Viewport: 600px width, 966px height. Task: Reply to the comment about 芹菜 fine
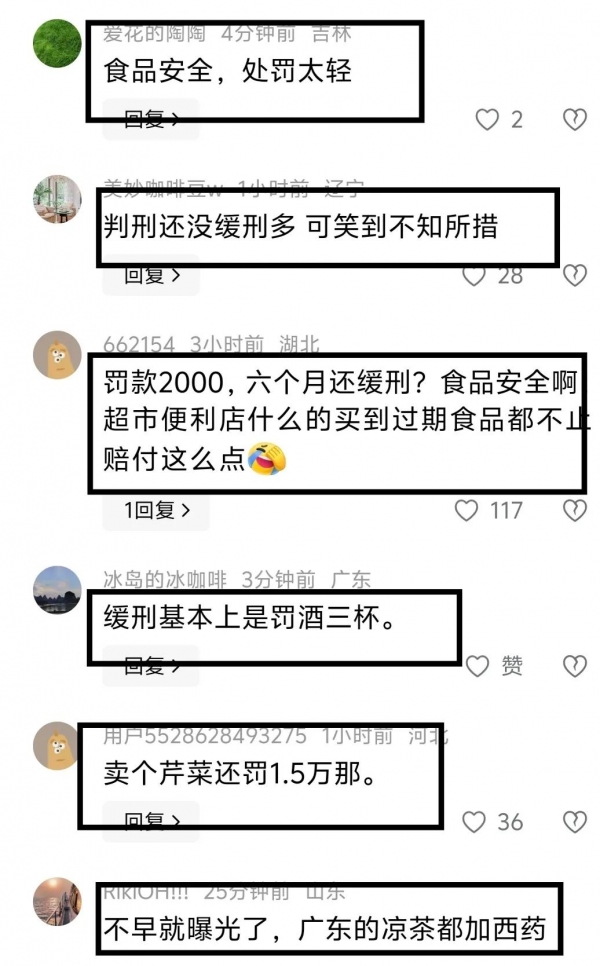(x=151, y=822)
